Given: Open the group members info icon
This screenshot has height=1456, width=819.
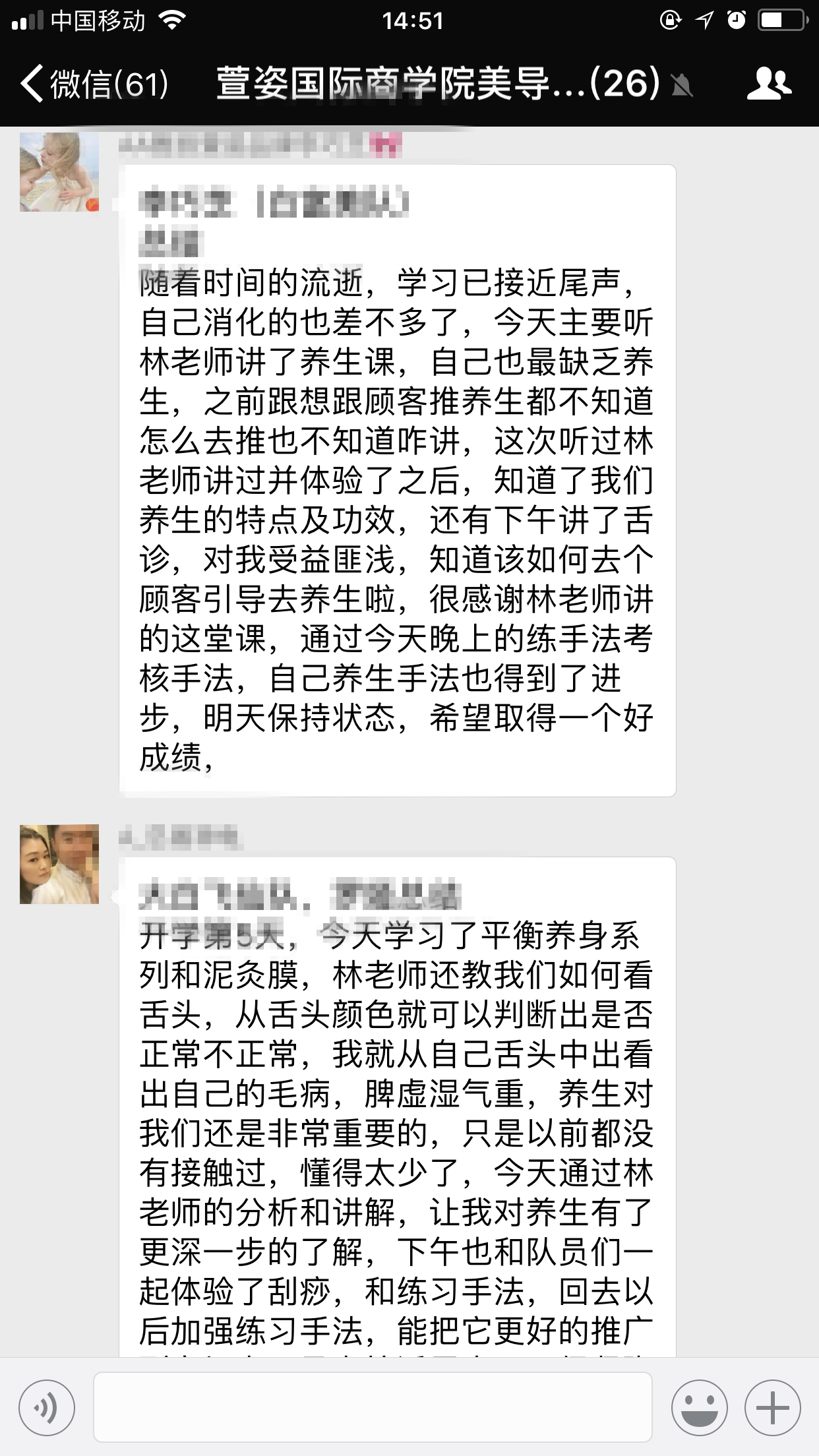Looking at the screenshot, I should (x=769, y=84).
